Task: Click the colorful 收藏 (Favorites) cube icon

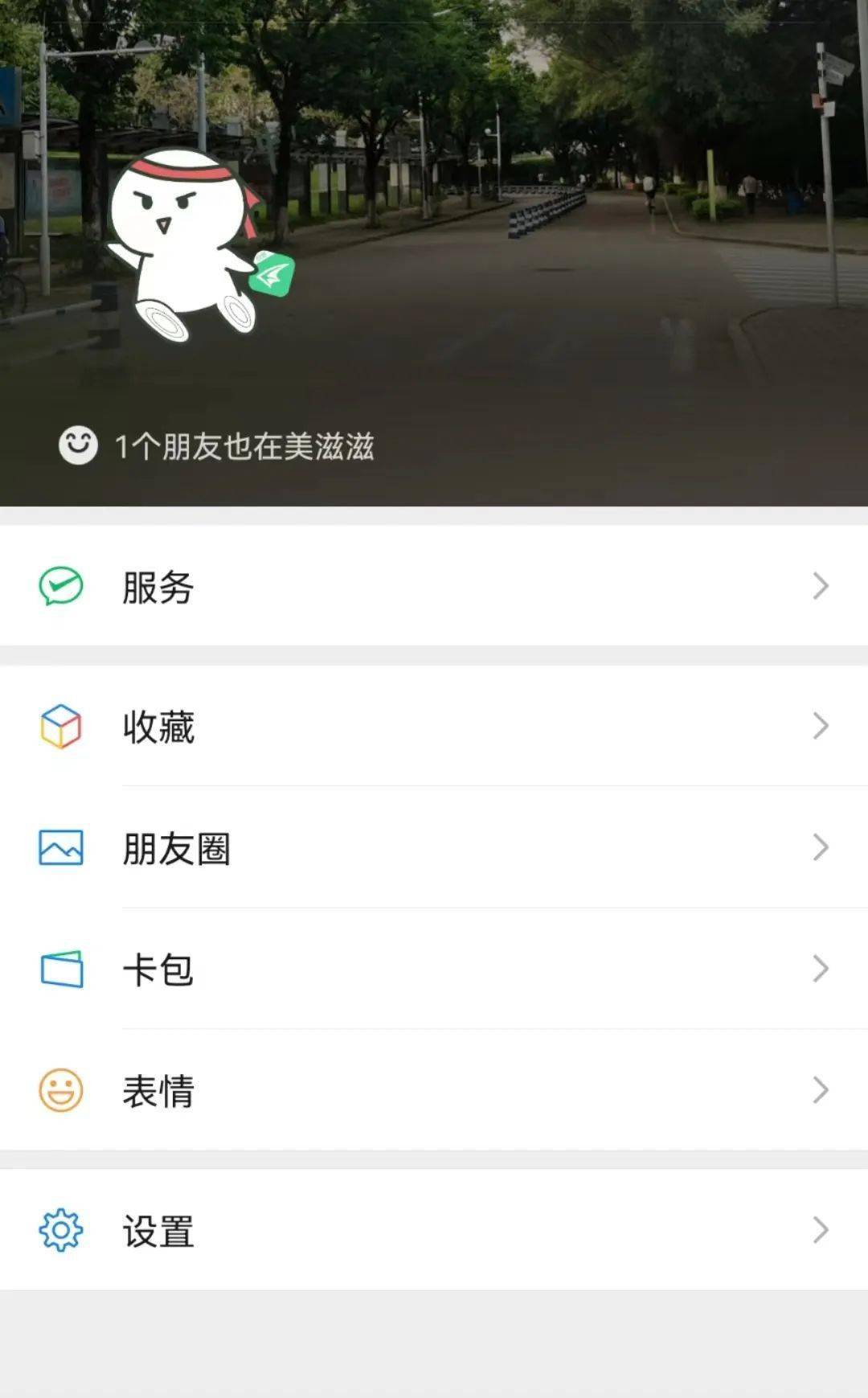Action: pyautogui.click(x=60, y=728)
